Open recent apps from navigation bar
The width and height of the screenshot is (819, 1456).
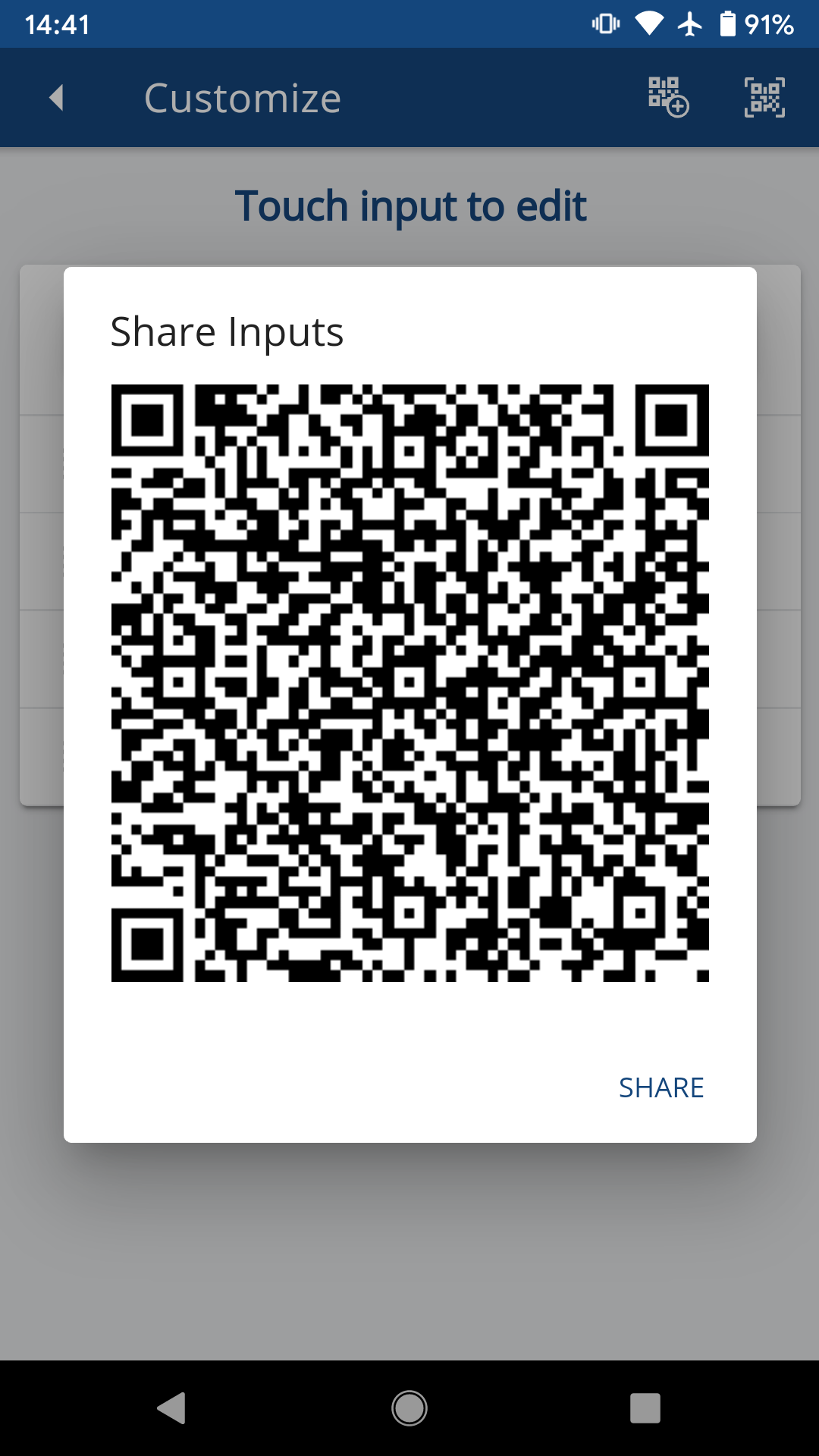pyautogui.click(x=645, y=1408)
